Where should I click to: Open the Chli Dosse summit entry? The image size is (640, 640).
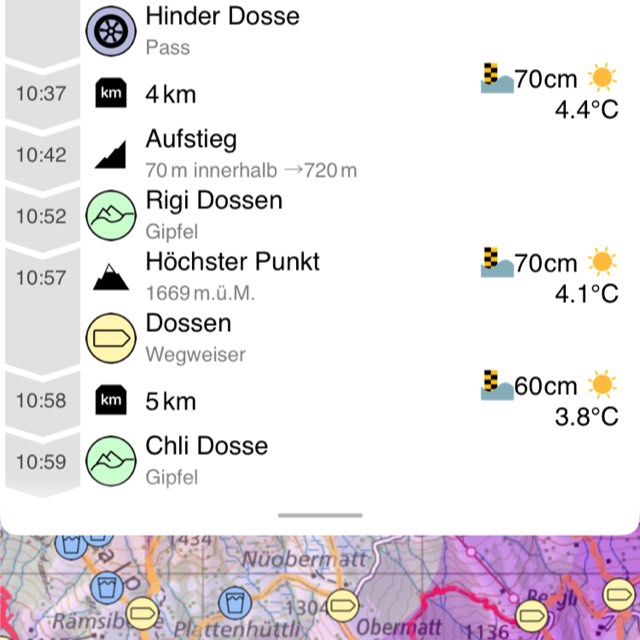tap(206, 458)
